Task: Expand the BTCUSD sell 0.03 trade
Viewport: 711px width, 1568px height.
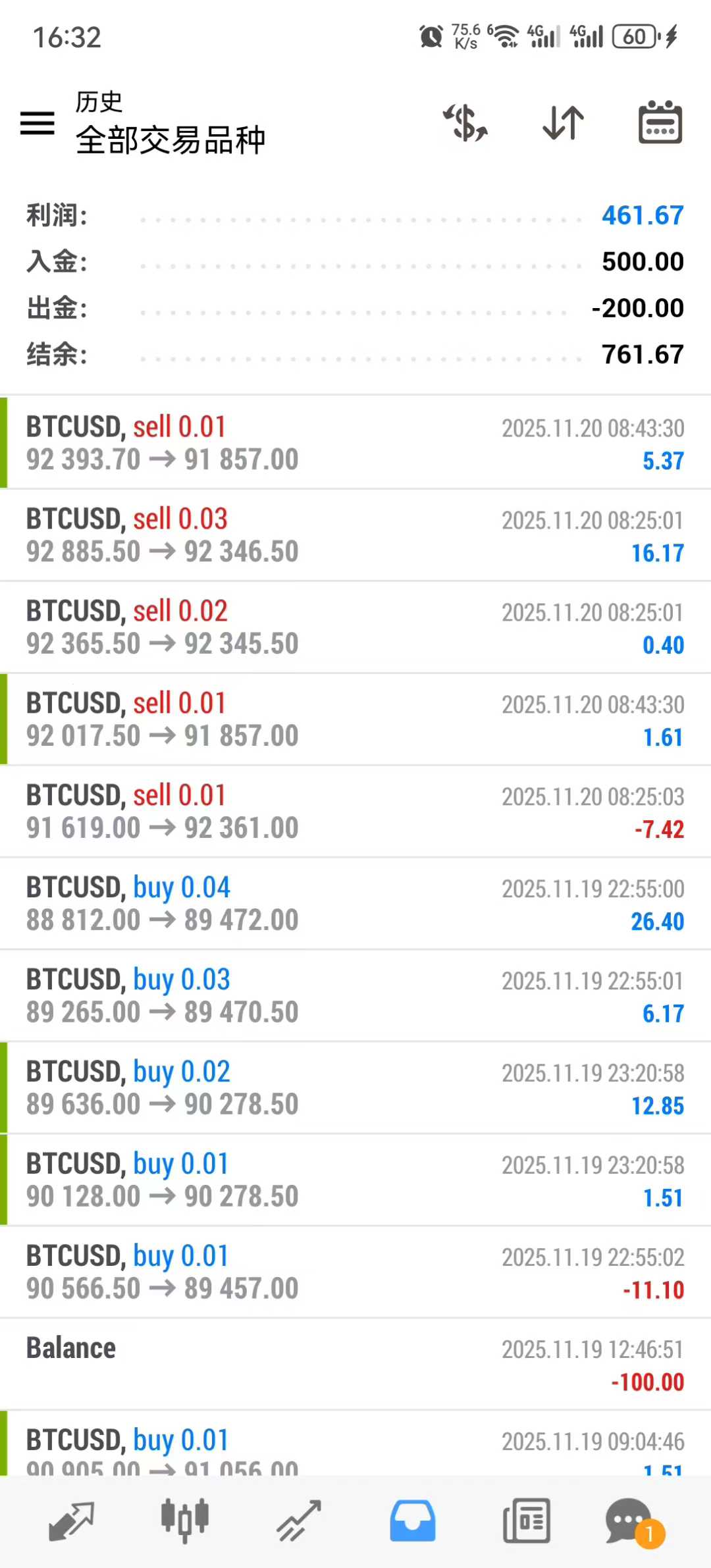Action: coord(355,535)
